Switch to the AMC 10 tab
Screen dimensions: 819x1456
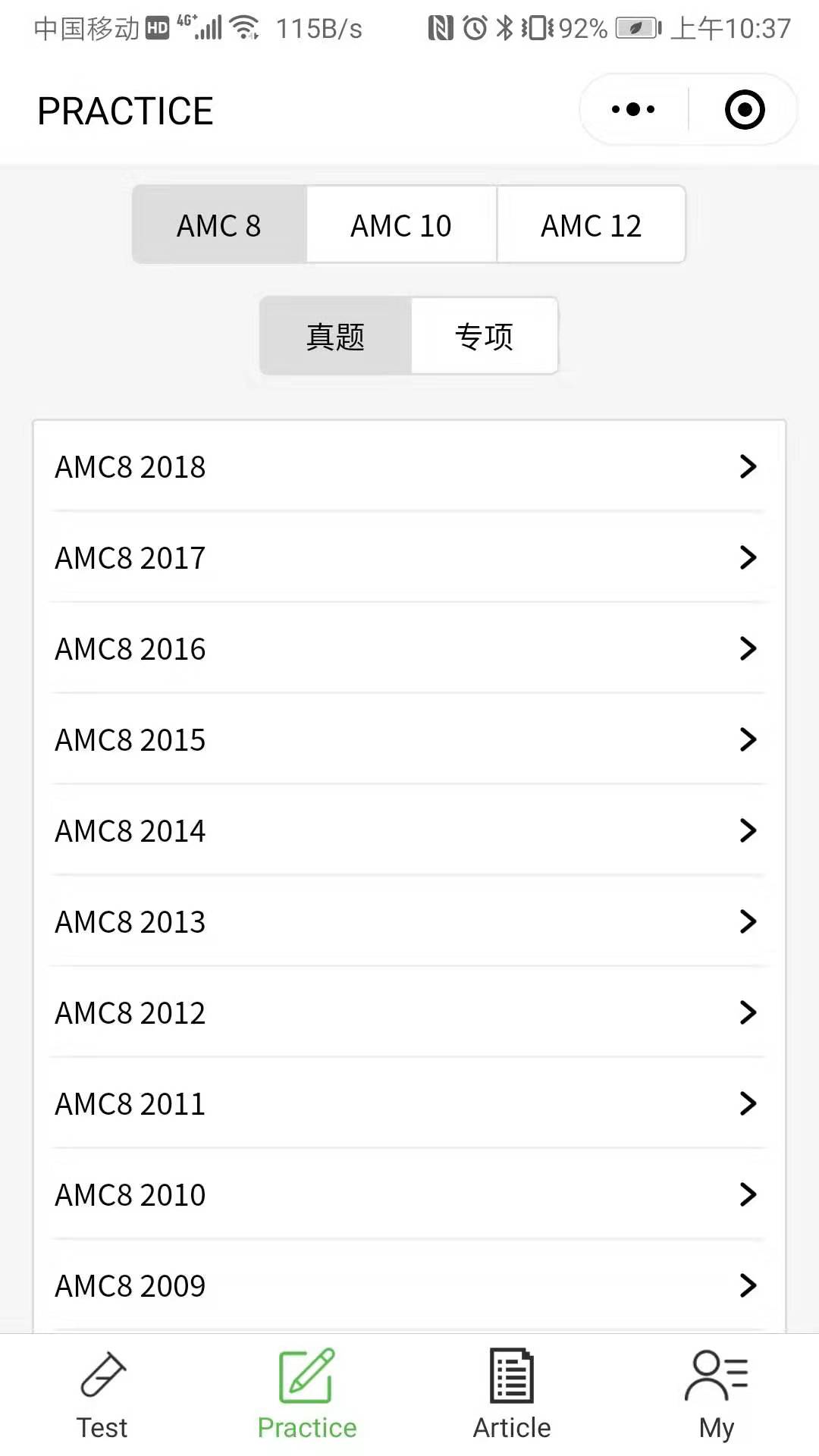click(x=401, y=225)
